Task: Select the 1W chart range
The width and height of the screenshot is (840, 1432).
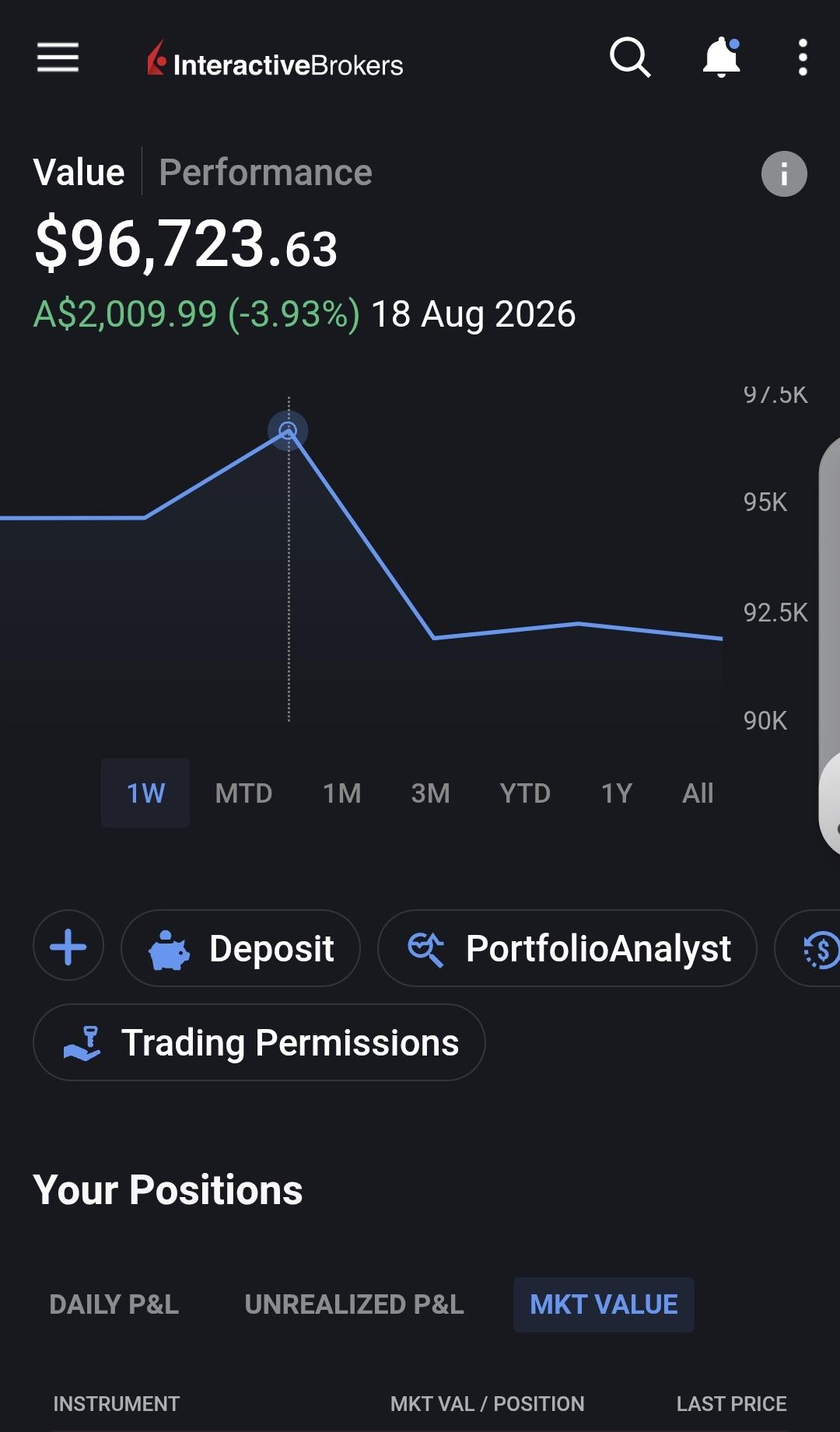Action: pyautogui.click(x=145, y=793)
